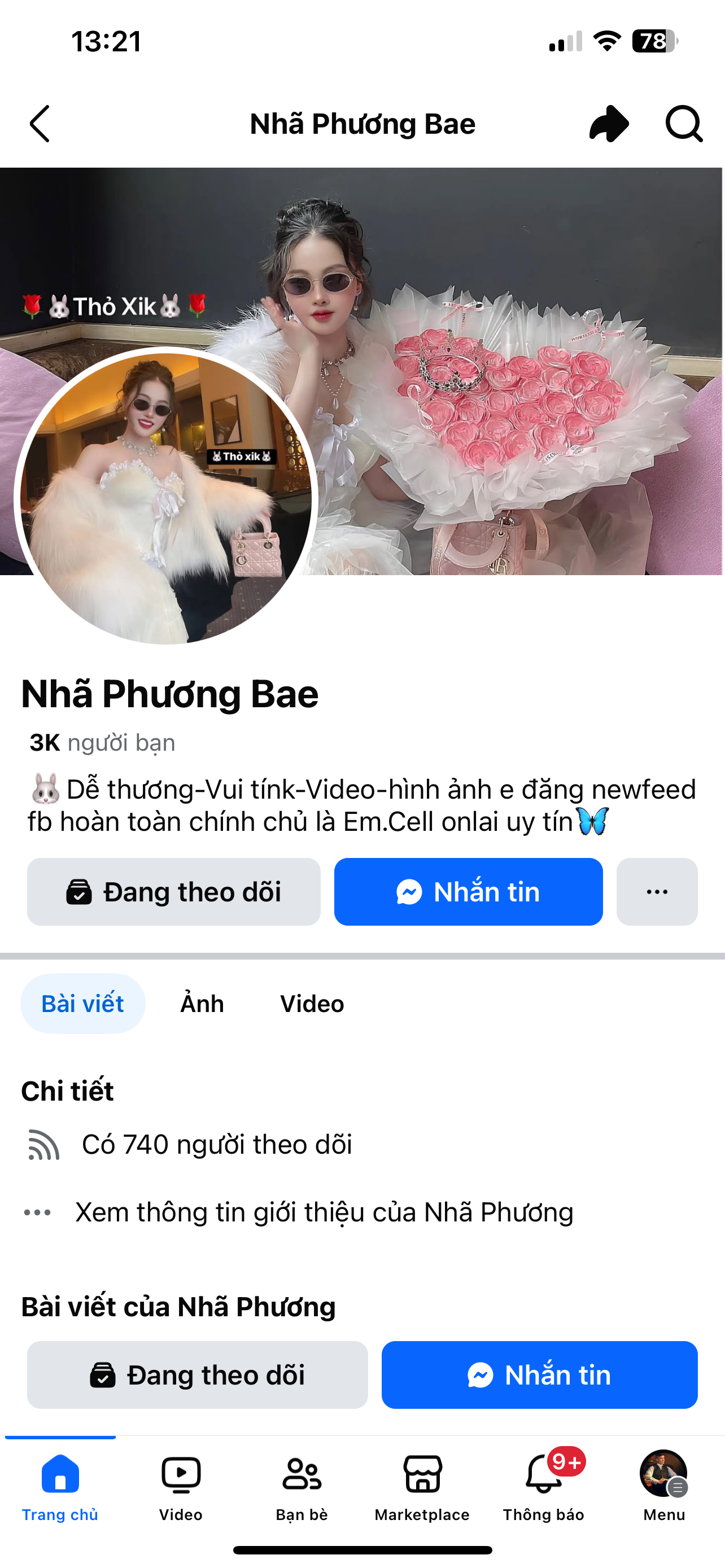The height and width of the screenshot is (1568, 725).
Task: Check Thông báo notifications
Action: tap(544, 1486)
